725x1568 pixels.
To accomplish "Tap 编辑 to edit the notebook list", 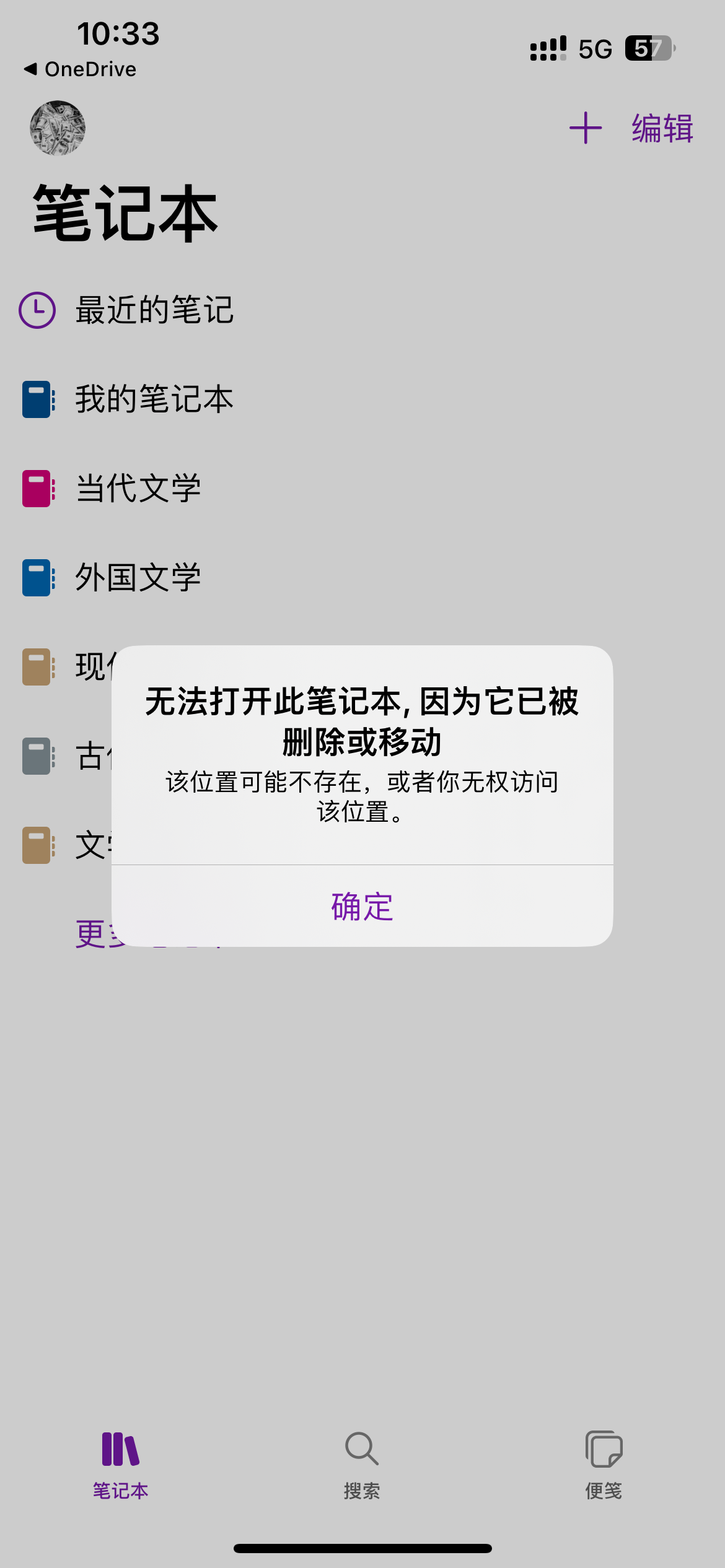I will pyautogui.click(x=662, y=128).
